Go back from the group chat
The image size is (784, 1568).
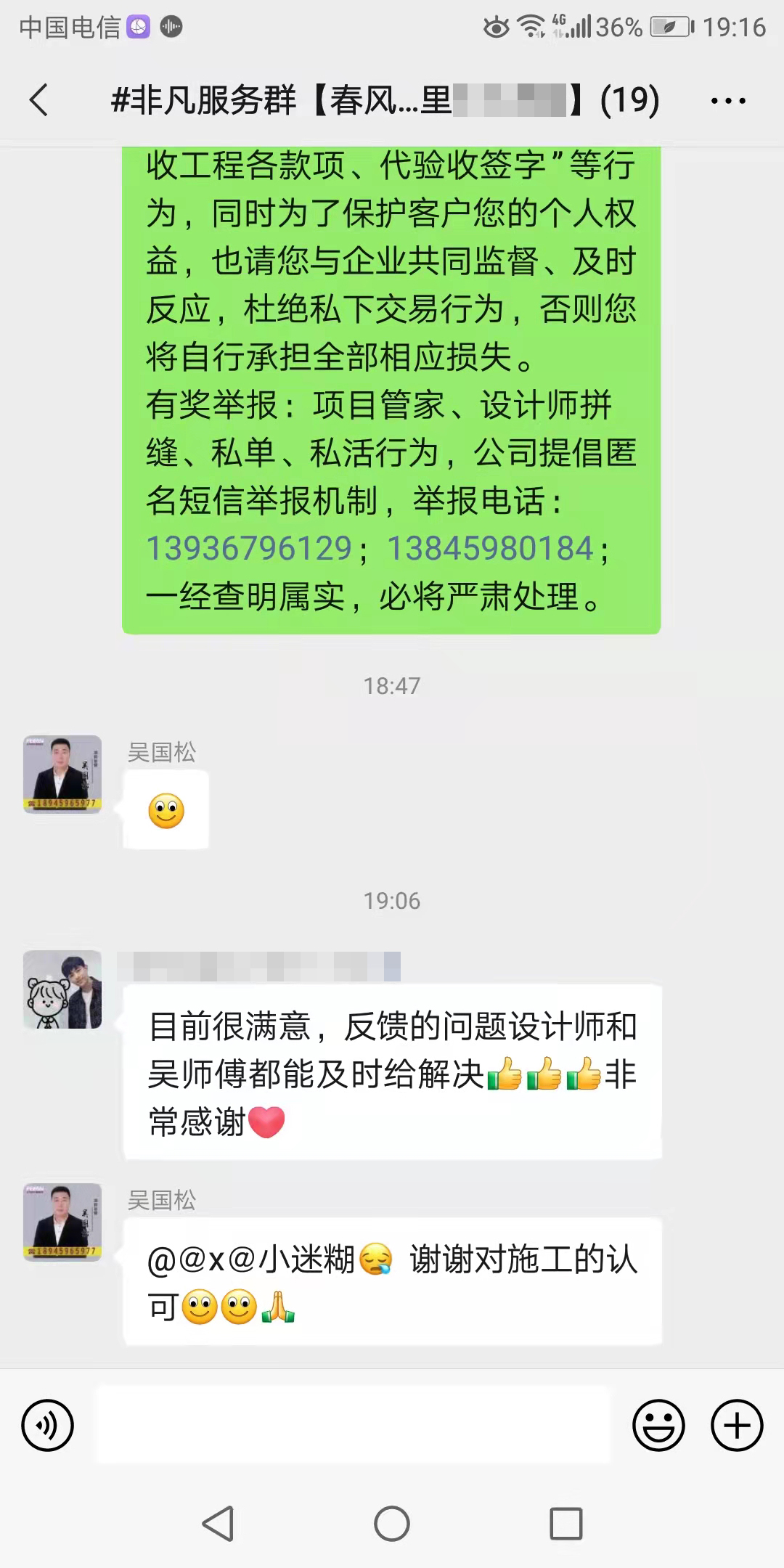click(39, 99)
